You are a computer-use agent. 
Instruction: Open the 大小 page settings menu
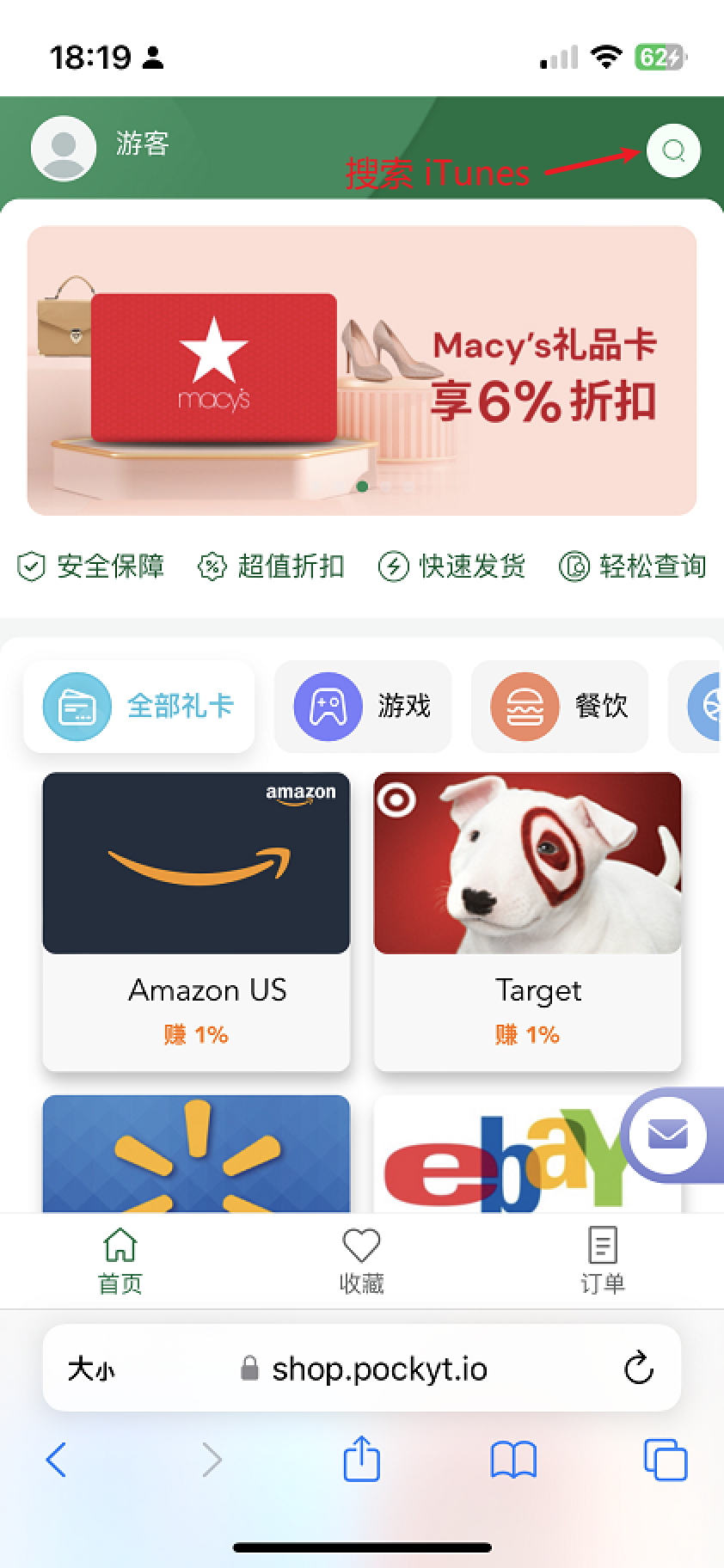(91, 1369)
